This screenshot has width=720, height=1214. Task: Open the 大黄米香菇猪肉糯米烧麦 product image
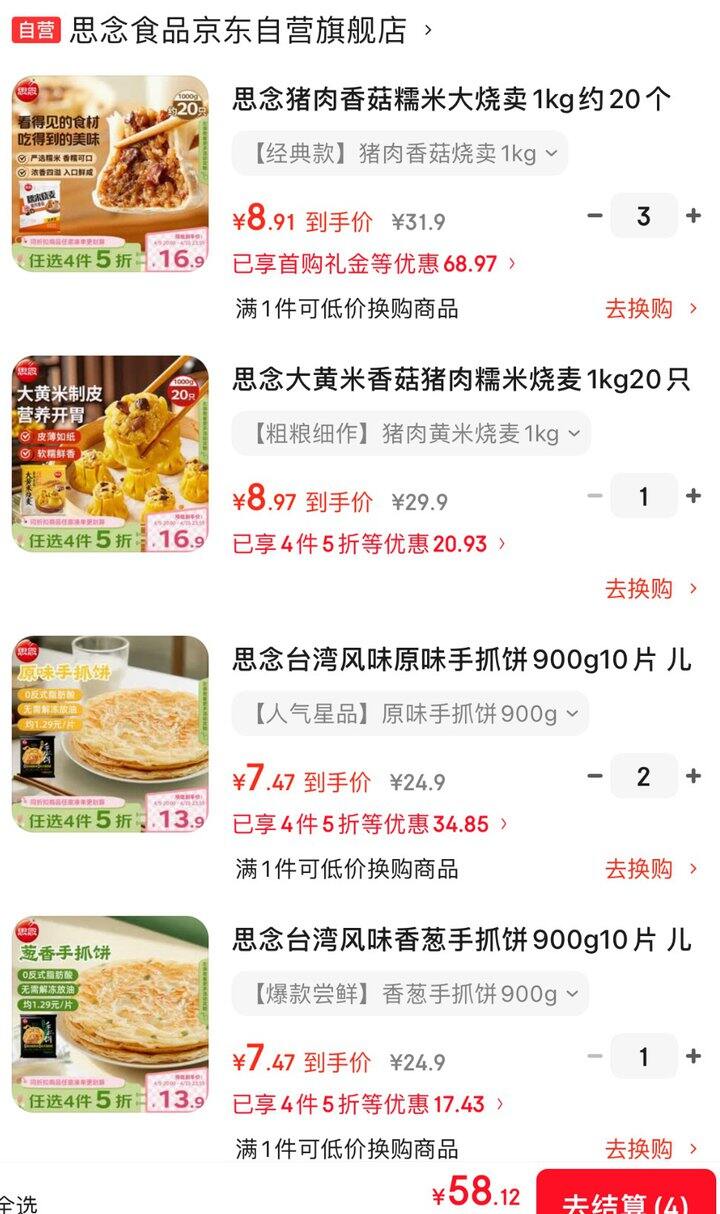coord(110,454)
